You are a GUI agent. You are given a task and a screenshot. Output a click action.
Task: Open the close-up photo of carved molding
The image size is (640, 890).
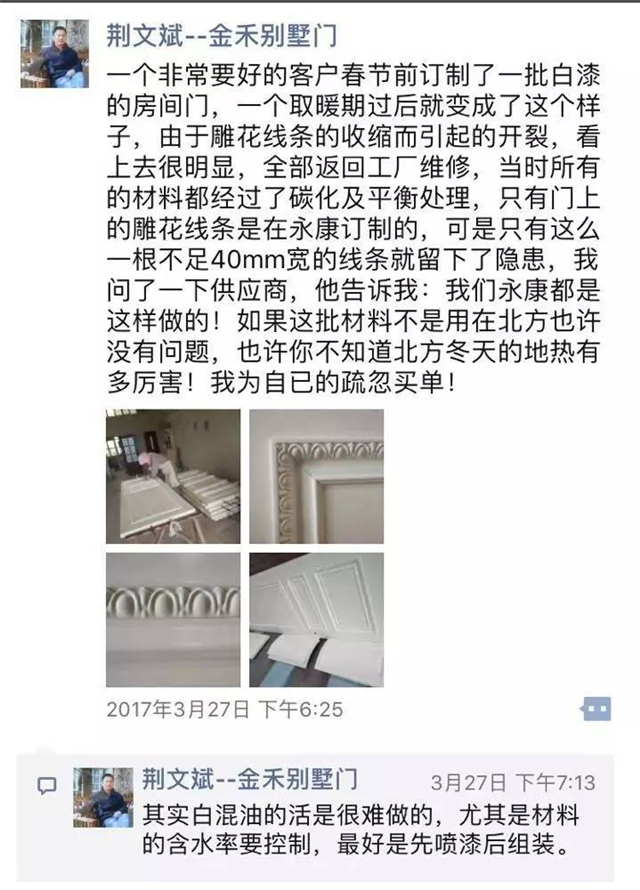[172, 619]
